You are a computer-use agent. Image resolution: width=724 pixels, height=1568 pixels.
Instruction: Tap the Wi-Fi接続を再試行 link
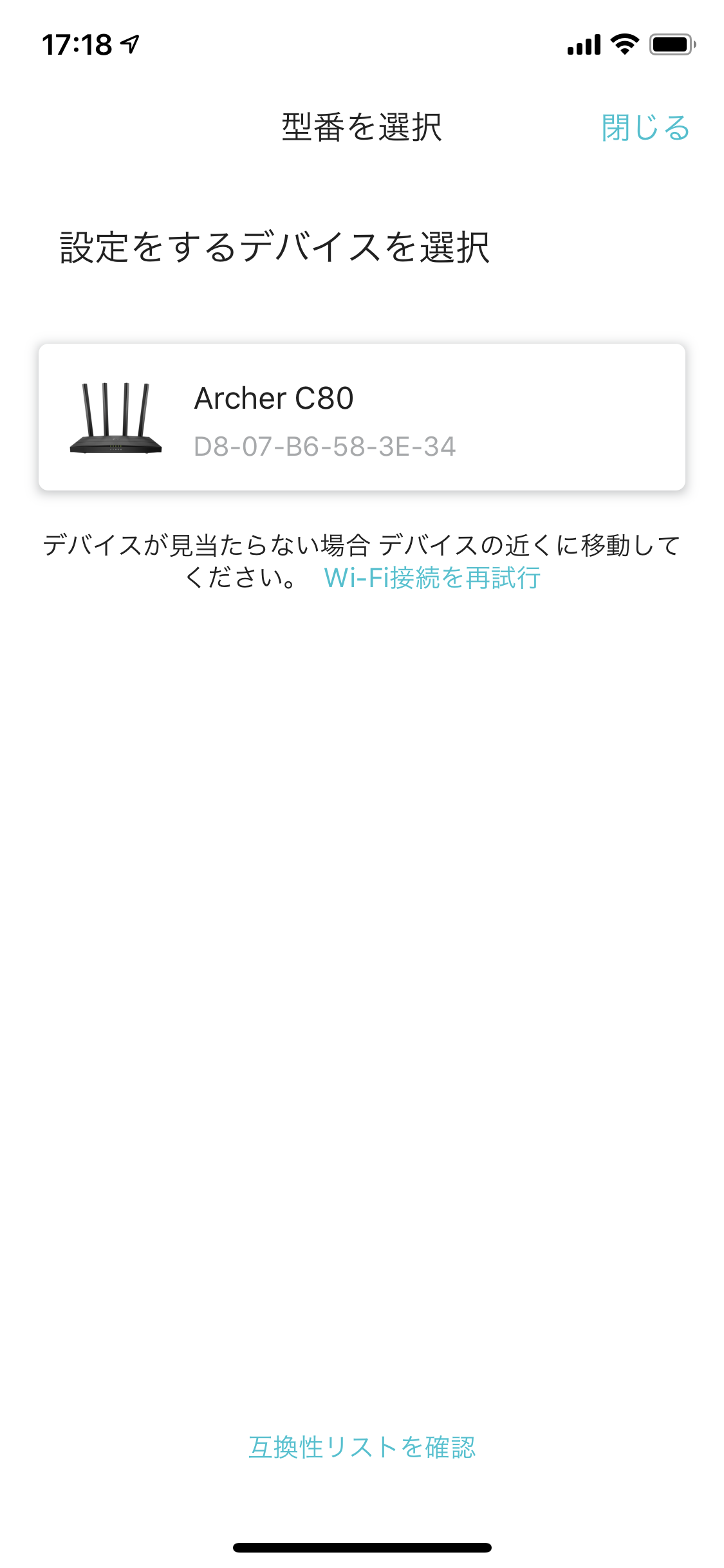432,577
